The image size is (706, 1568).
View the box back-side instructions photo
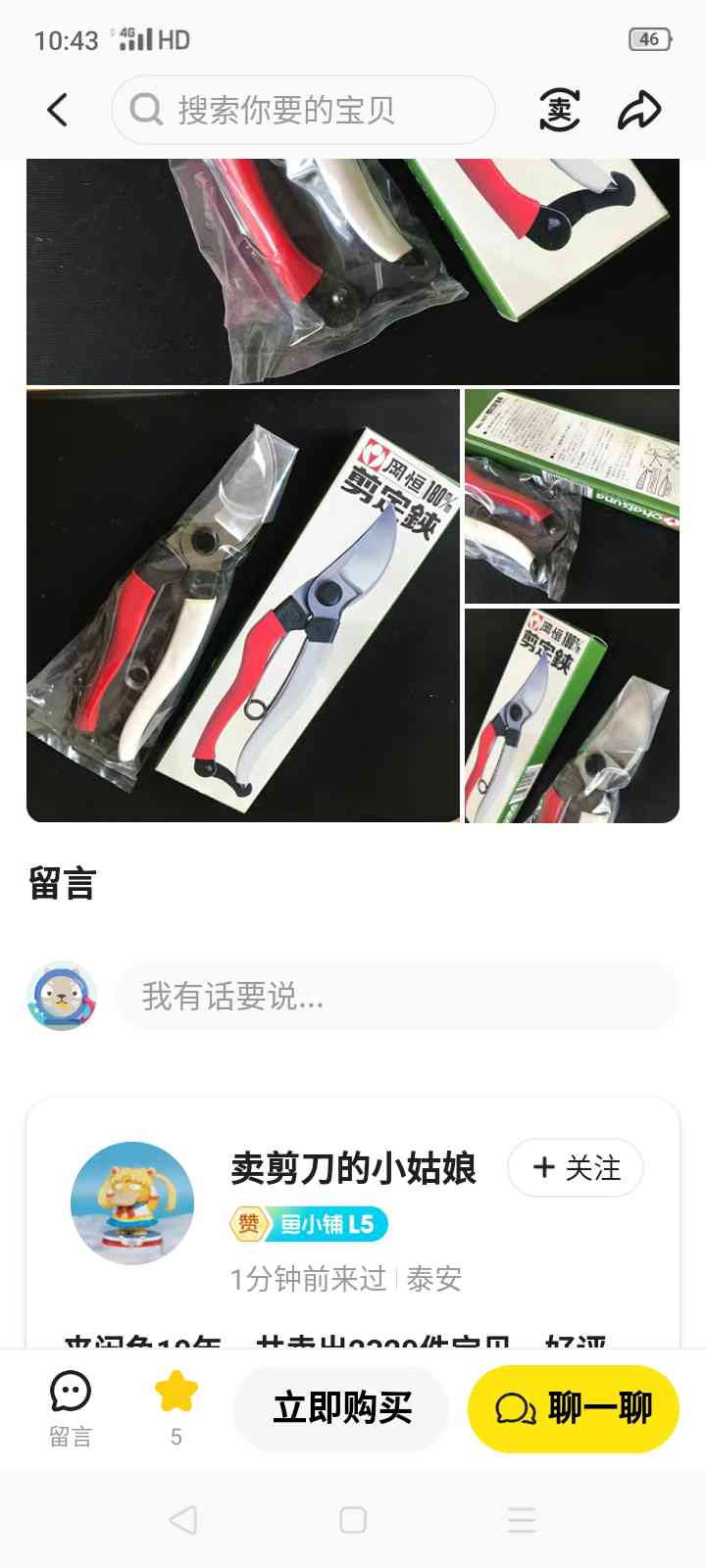point(572,496)
